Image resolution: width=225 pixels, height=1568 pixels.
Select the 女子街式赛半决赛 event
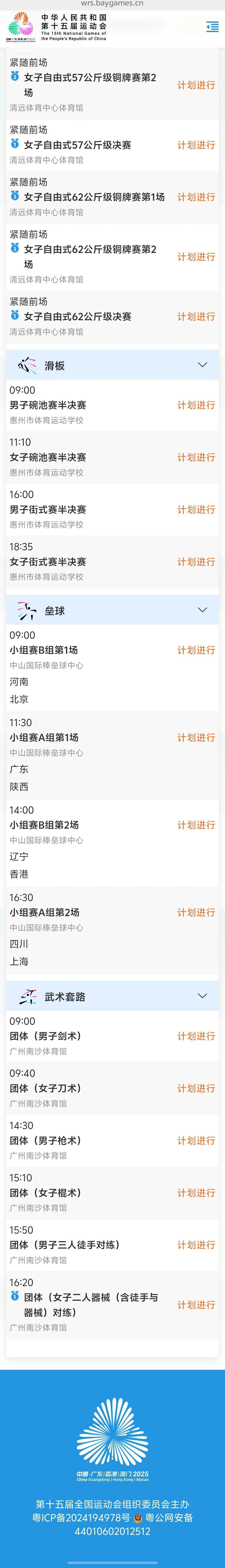point(47,562)
